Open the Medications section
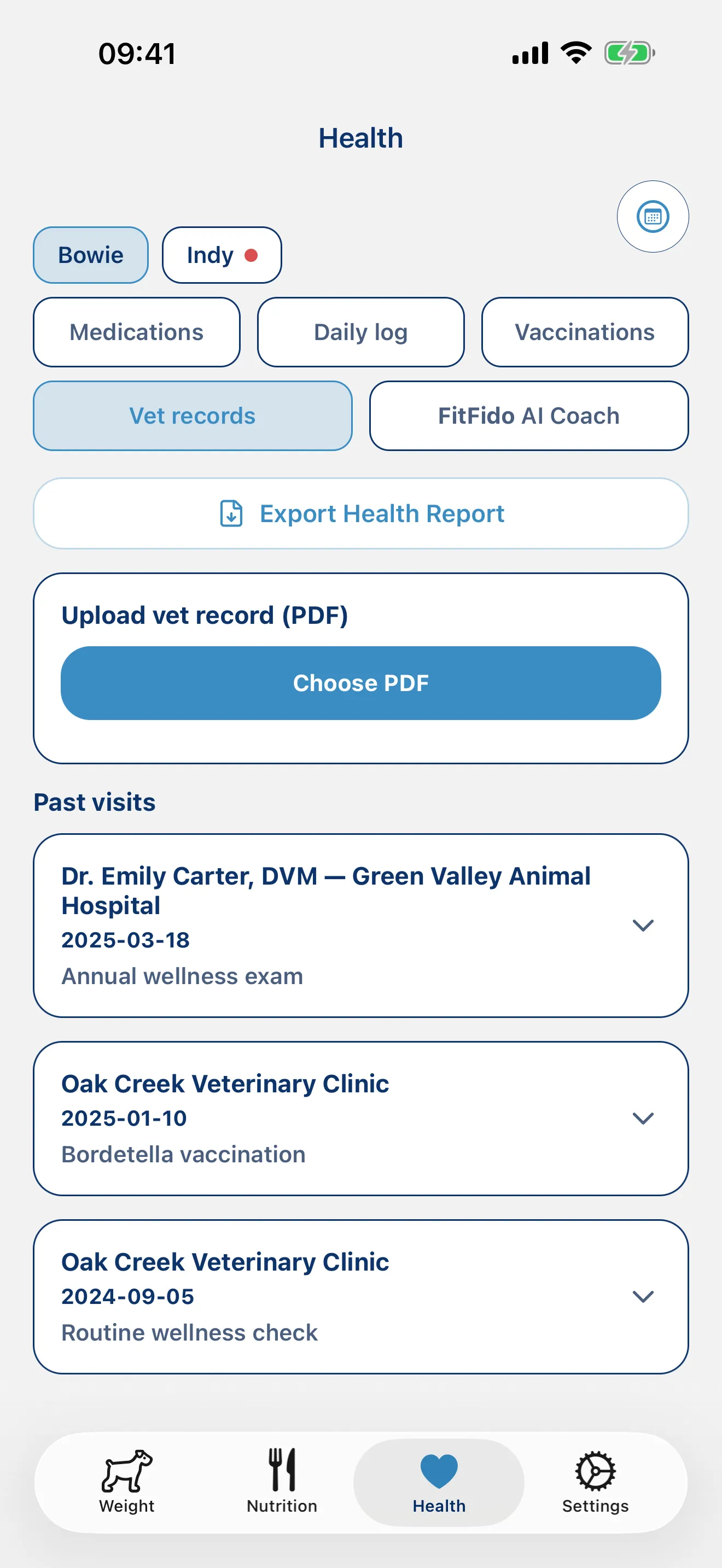The width and height of the screenshot is (722, 1568). (136, 332)
